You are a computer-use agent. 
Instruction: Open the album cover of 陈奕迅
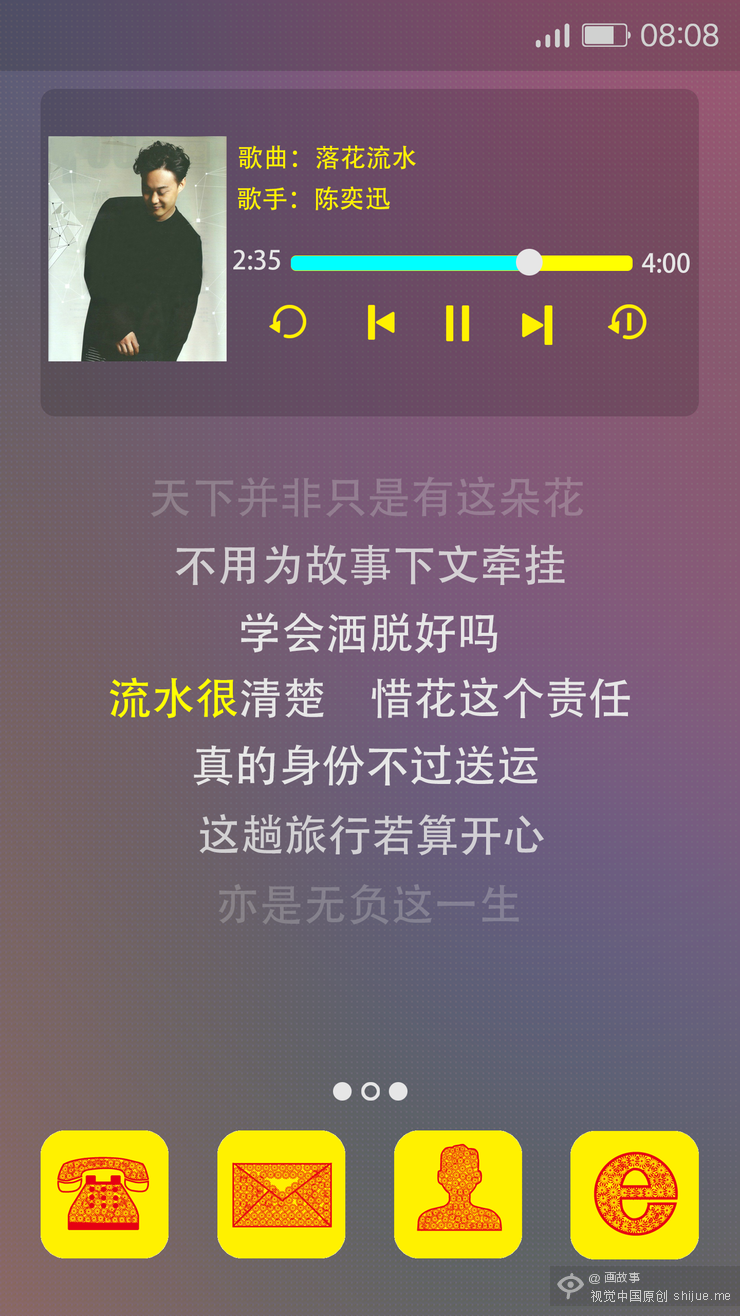click(138, 249)
